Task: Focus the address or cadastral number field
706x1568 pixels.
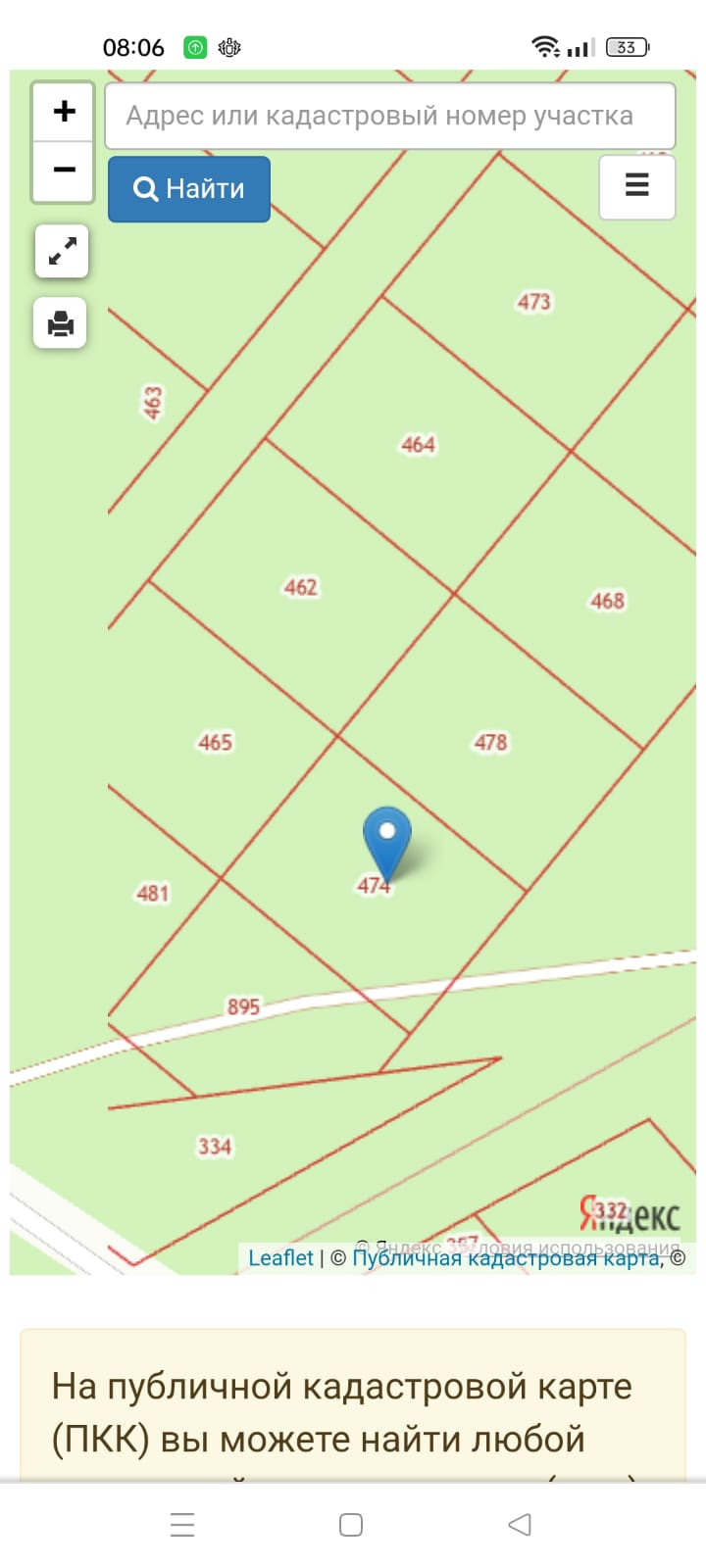Action: click(390, 116)
